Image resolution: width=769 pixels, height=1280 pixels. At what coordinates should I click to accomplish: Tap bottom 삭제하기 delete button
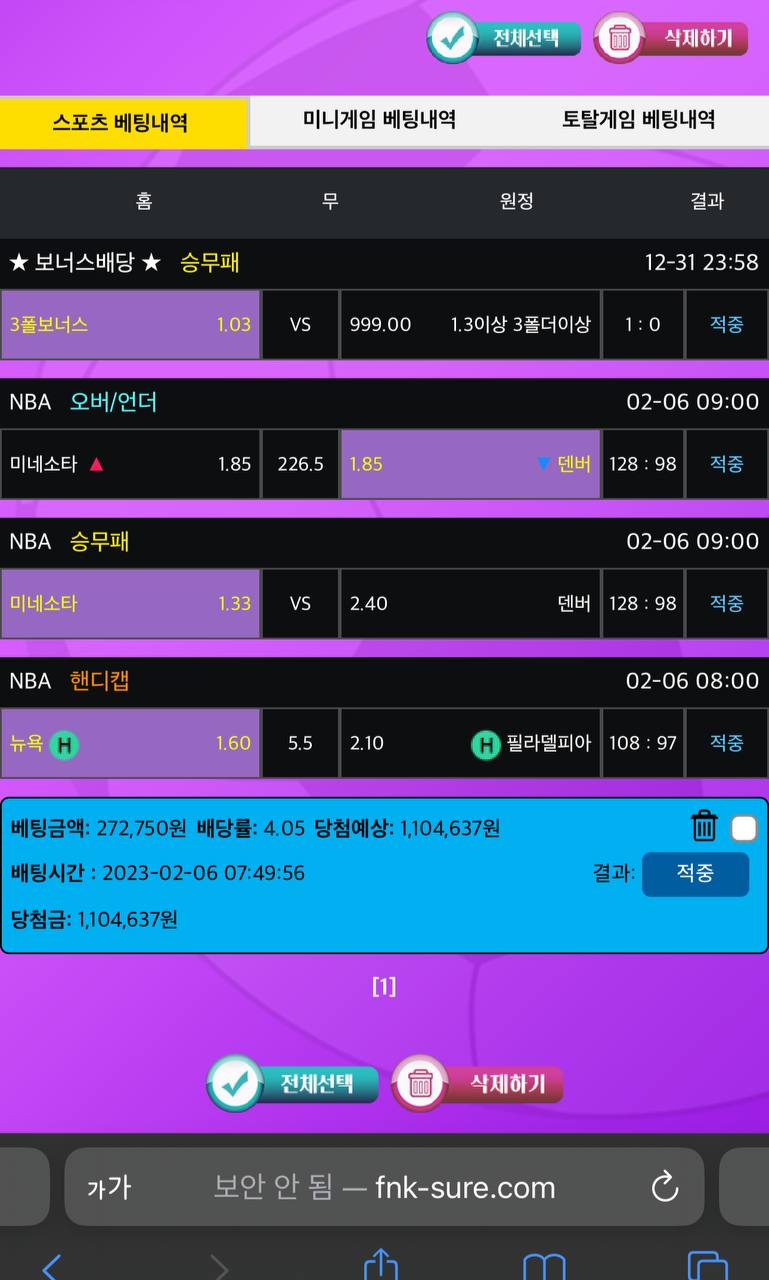tap(478, 1083)
